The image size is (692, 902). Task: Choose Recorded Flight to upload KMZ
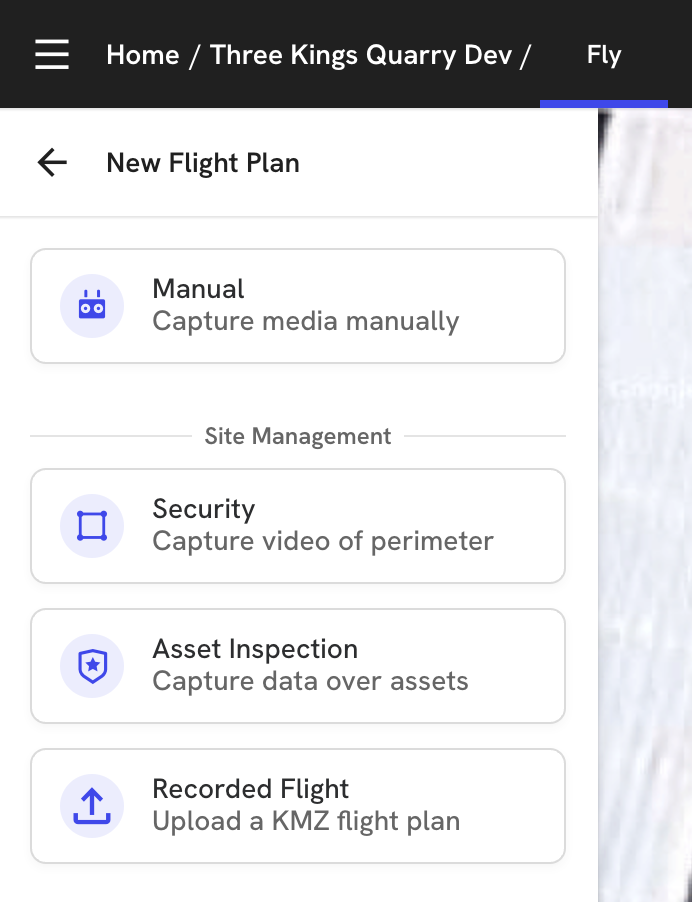click(298, 806)
